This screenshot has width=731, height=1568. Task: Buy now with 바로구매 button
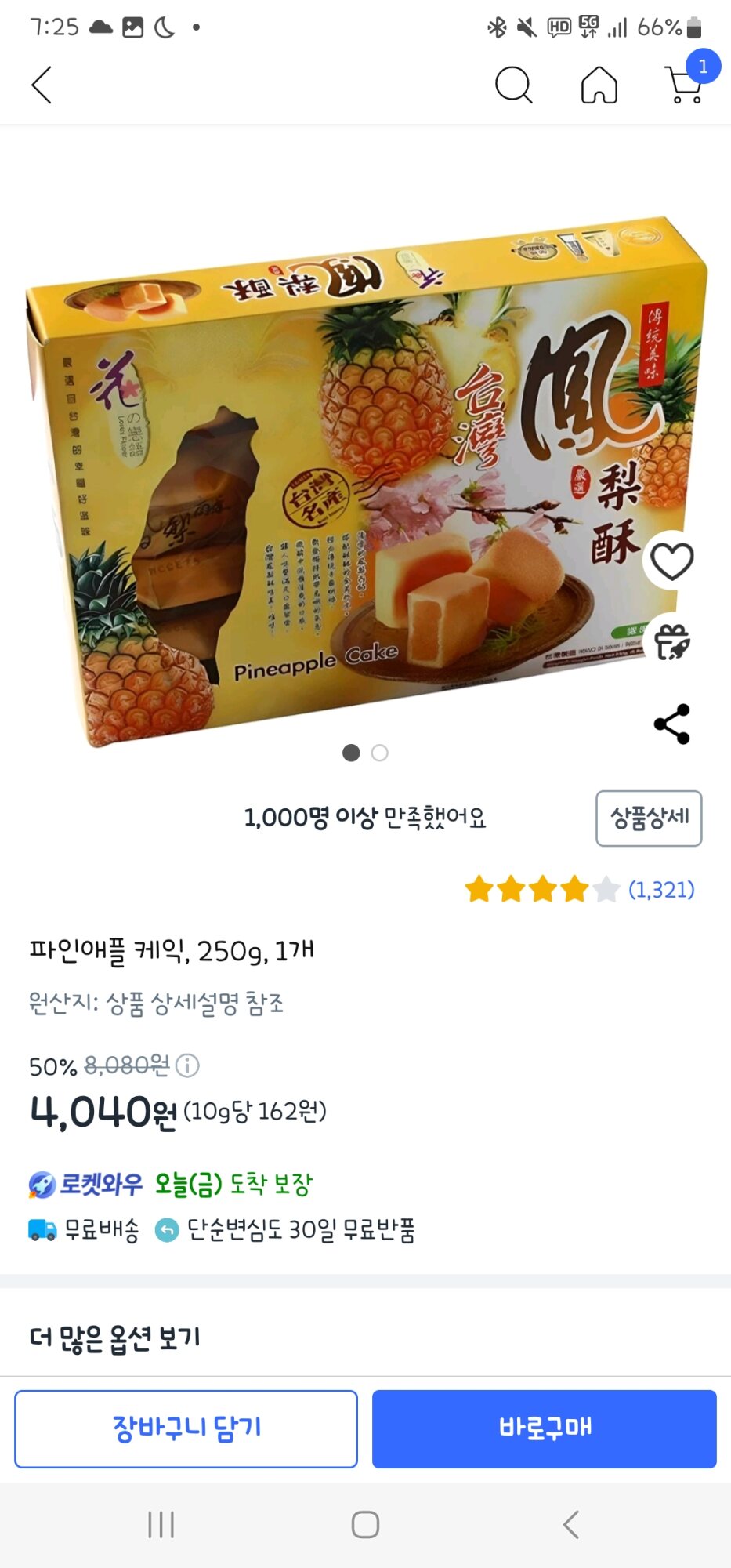click(545, 1428)
